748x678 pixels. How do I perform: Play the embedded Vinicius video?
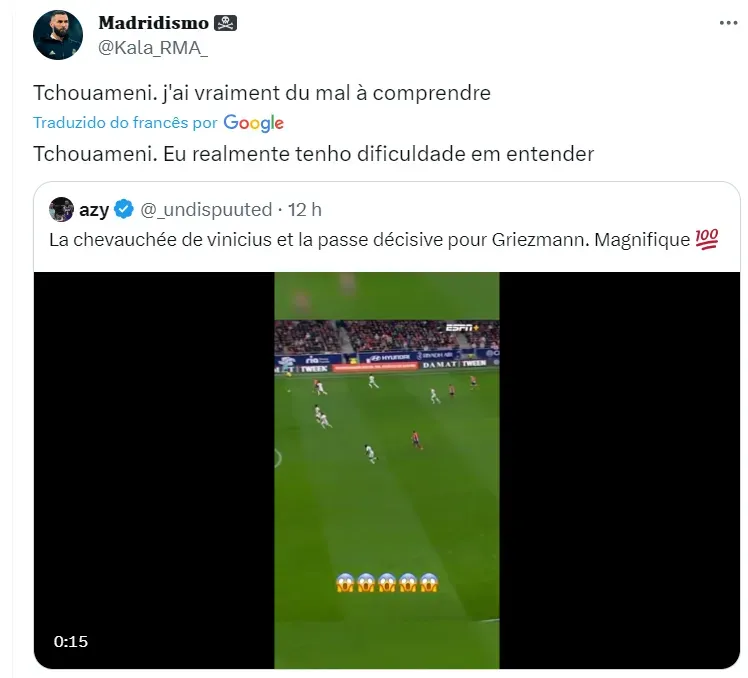point(386,468)
